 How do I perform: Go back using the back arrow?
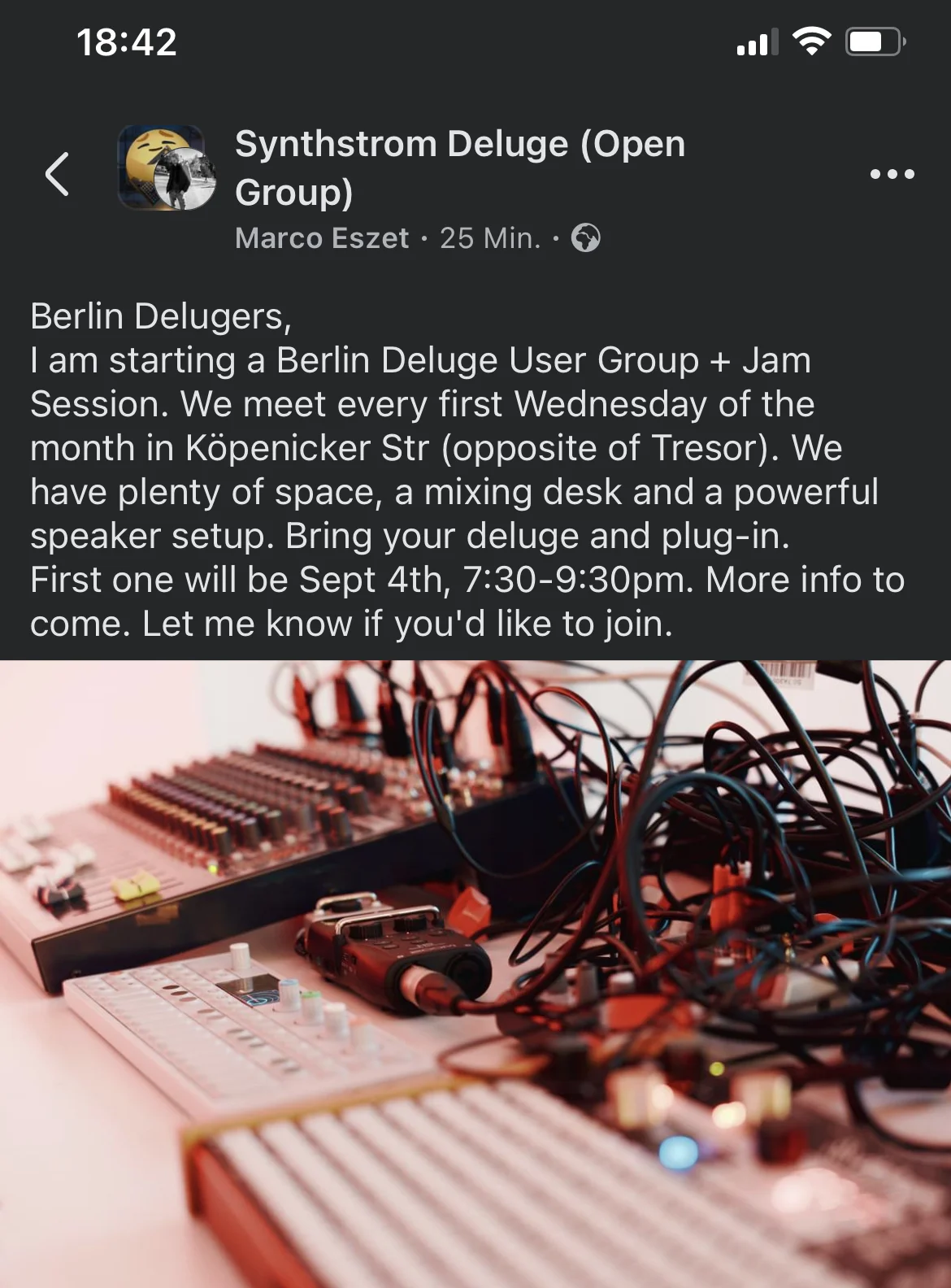click(x=57, y=174)
